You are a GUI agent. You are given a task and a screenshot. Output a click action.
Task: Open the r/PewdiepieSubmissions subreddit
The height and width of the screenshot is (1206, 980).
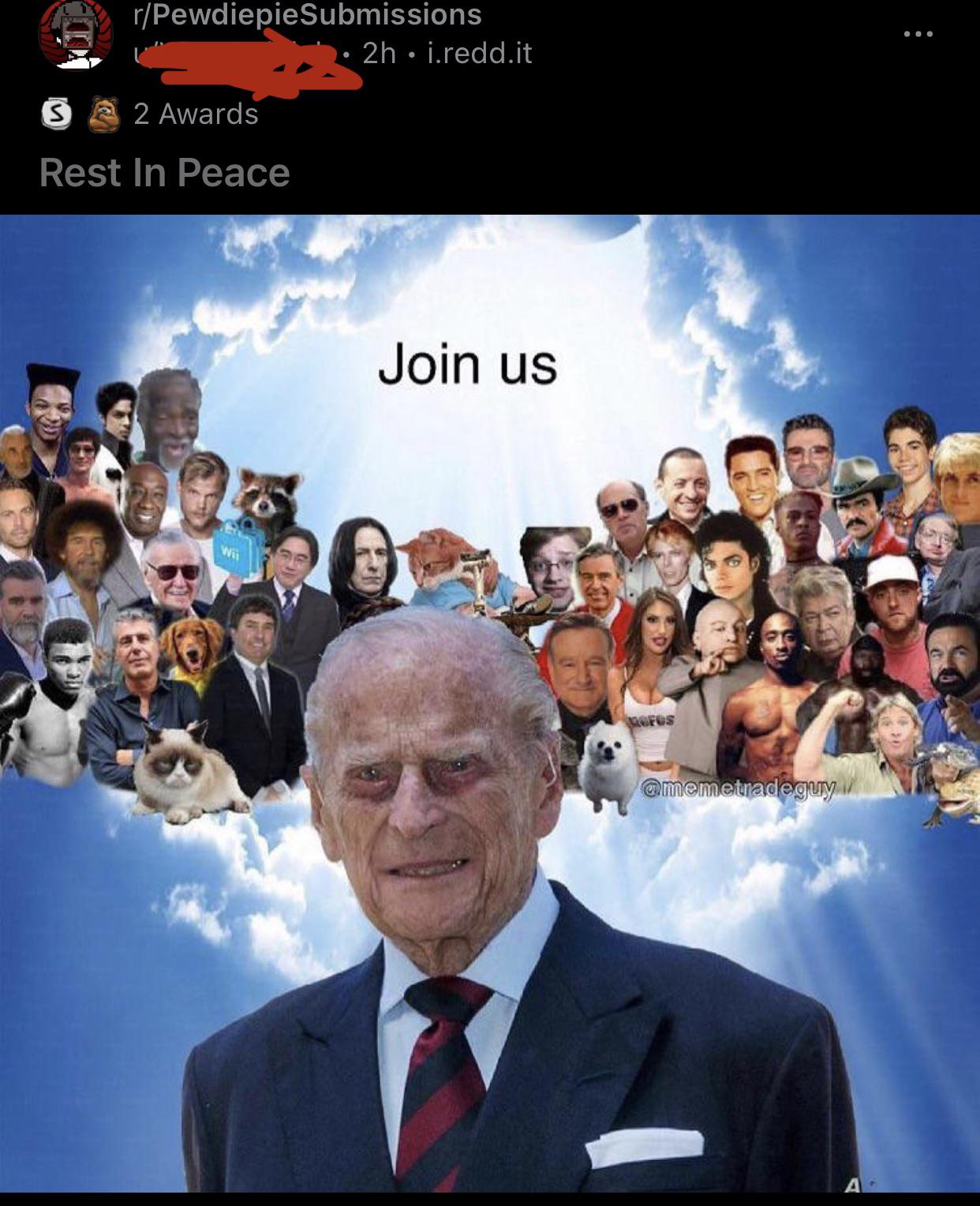click(308, 14)
